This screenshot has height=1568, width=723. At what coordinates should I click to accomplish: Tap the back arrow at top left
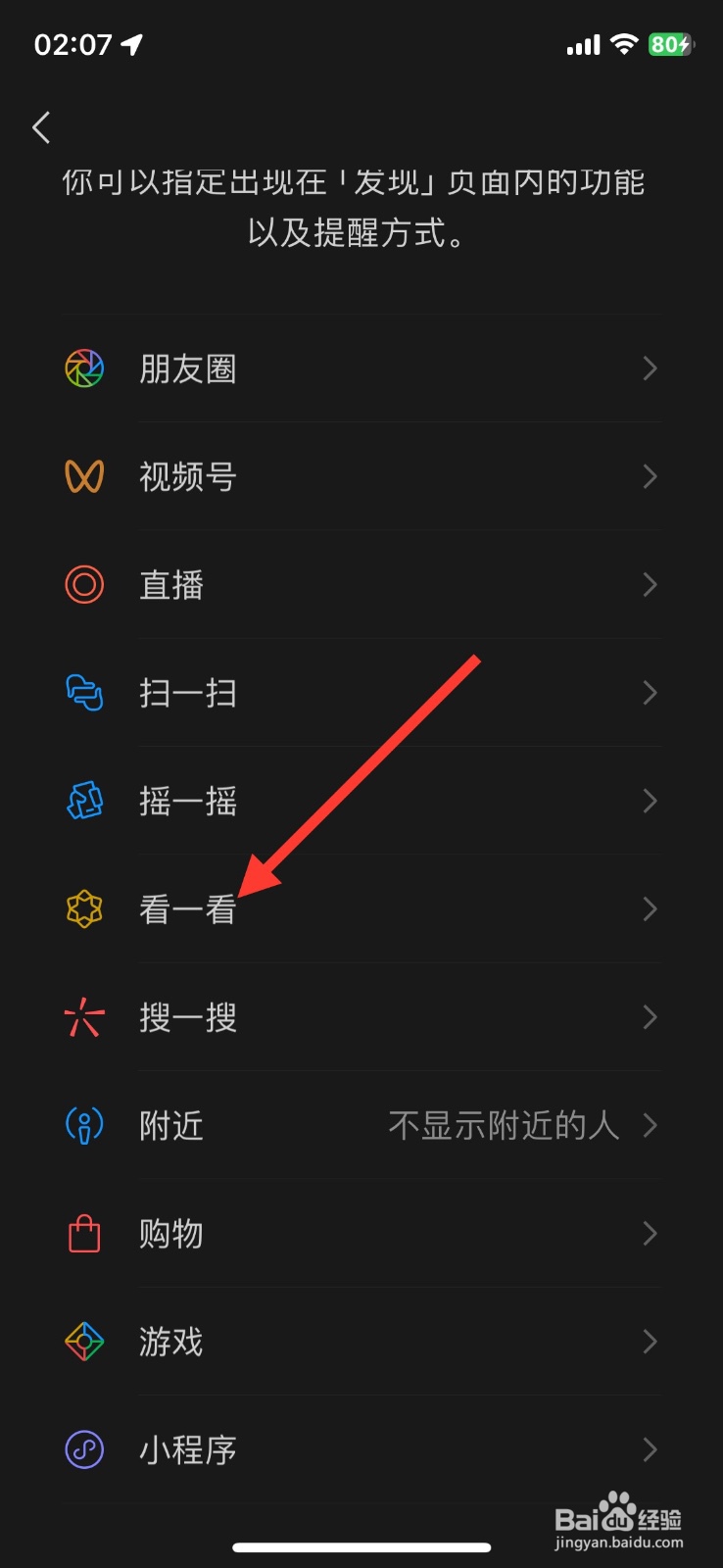41,127
